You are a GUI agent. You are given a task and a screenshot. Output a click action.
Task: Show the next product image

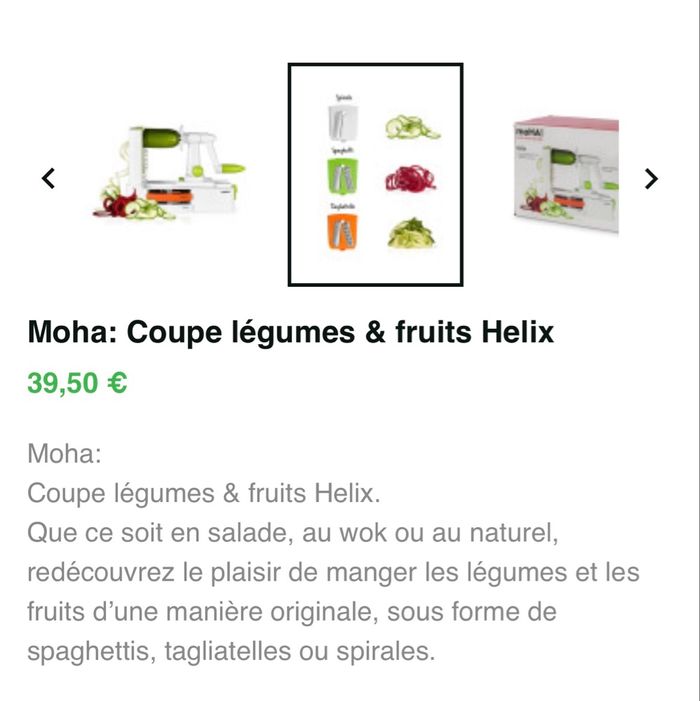652,179
